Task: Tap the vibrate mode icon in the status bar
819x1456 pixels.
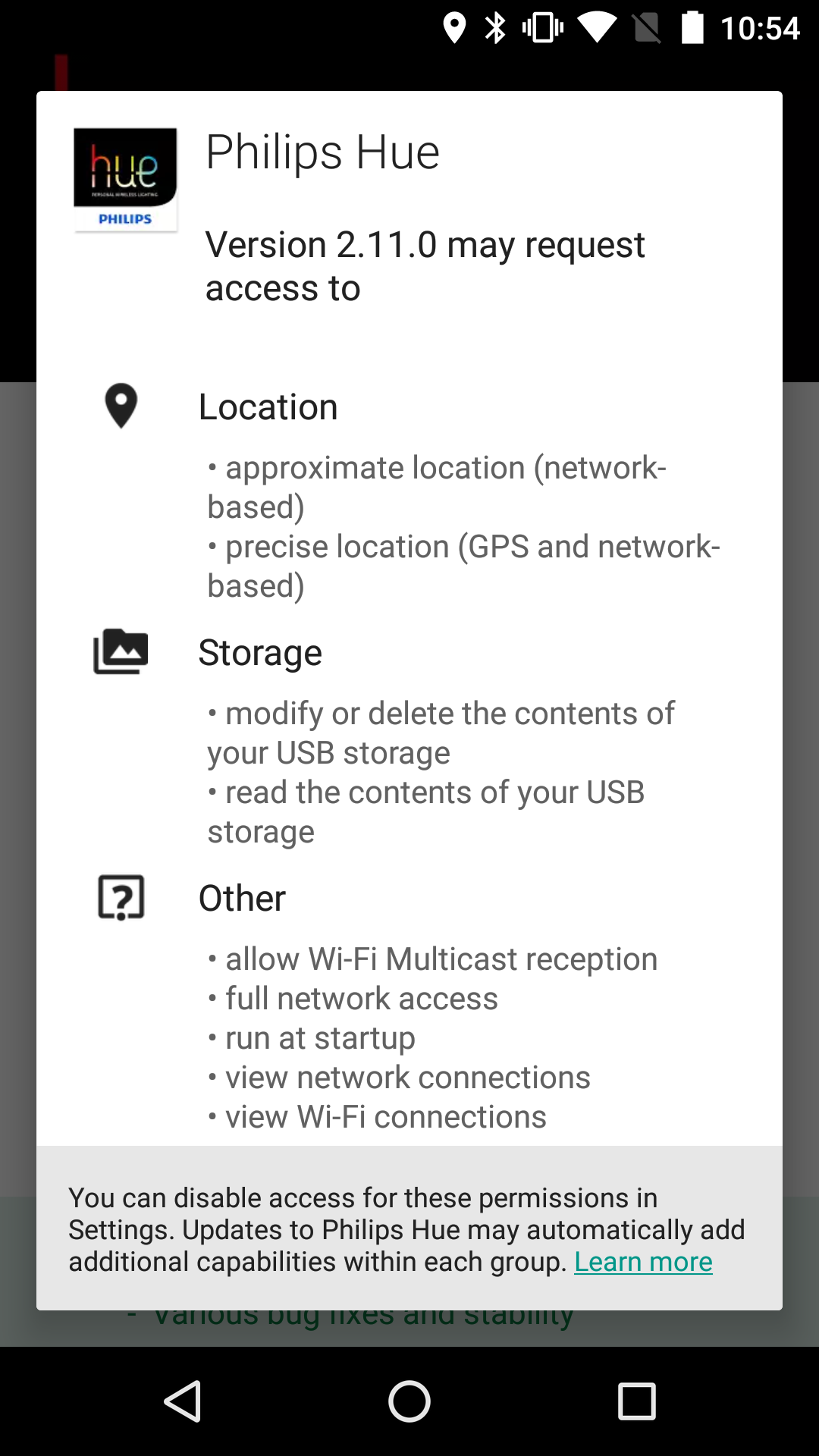Action: pyautogui.click(x=541, y=27)
